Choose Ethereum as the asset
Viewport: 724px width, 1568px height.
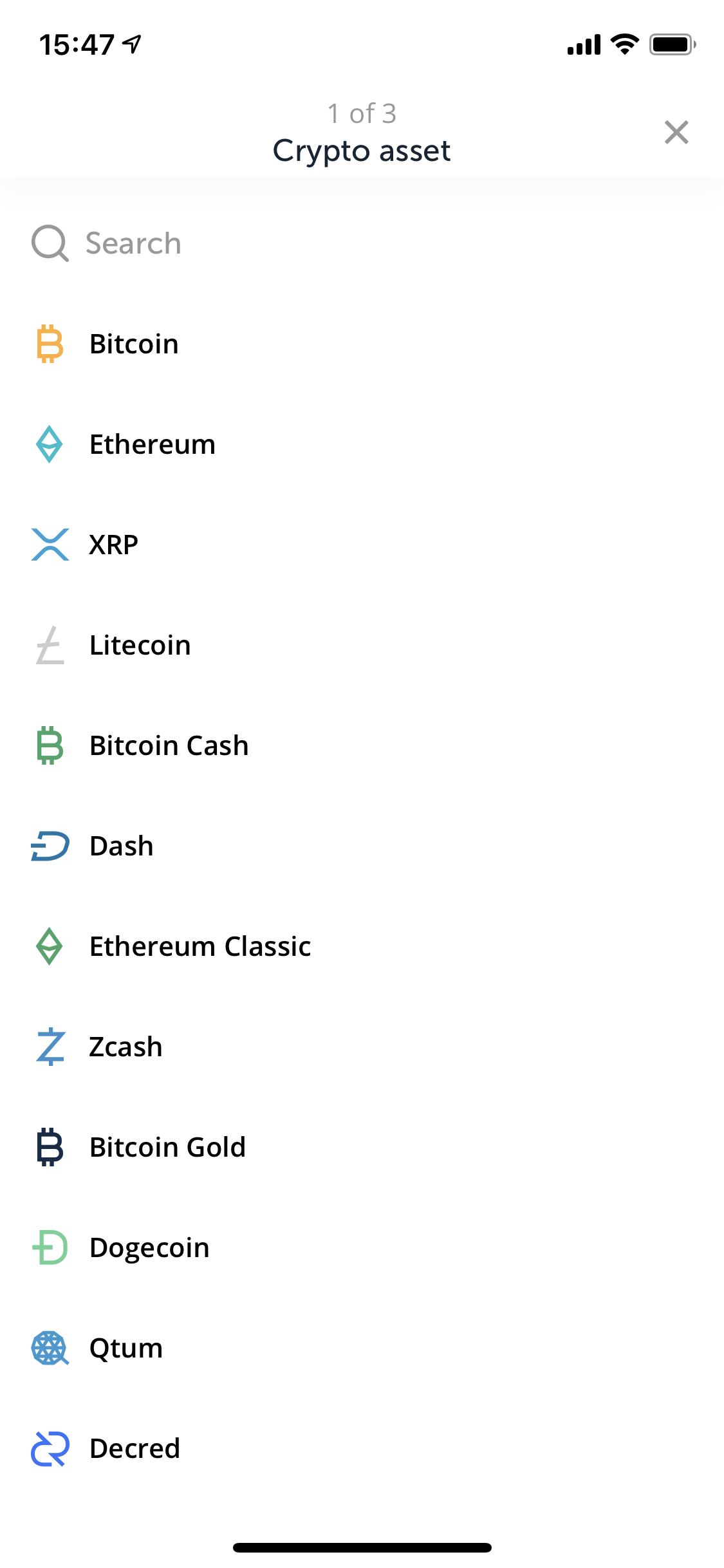[x=362, y=444]
